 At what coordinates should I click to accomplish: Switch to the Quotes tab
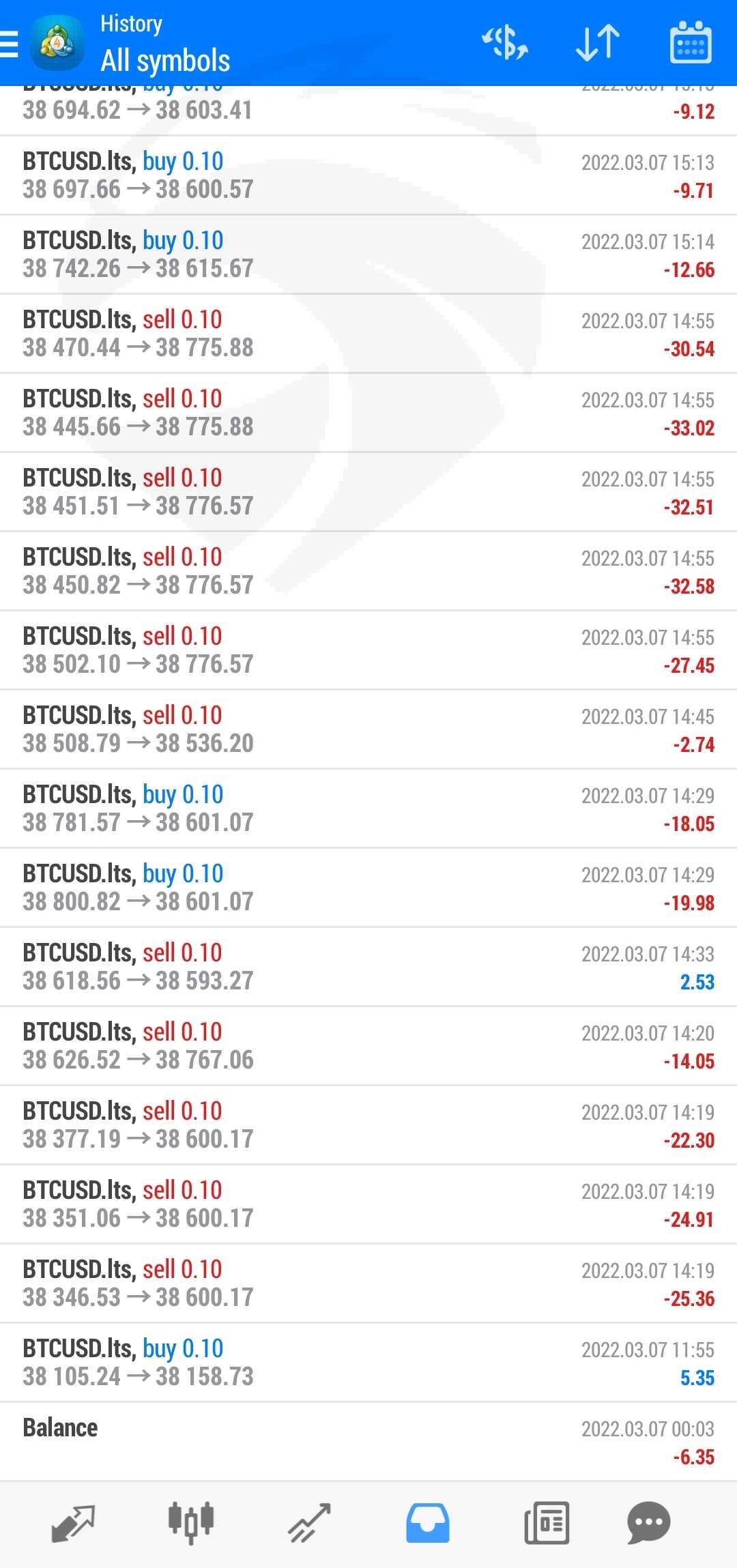click(73, 1523)
